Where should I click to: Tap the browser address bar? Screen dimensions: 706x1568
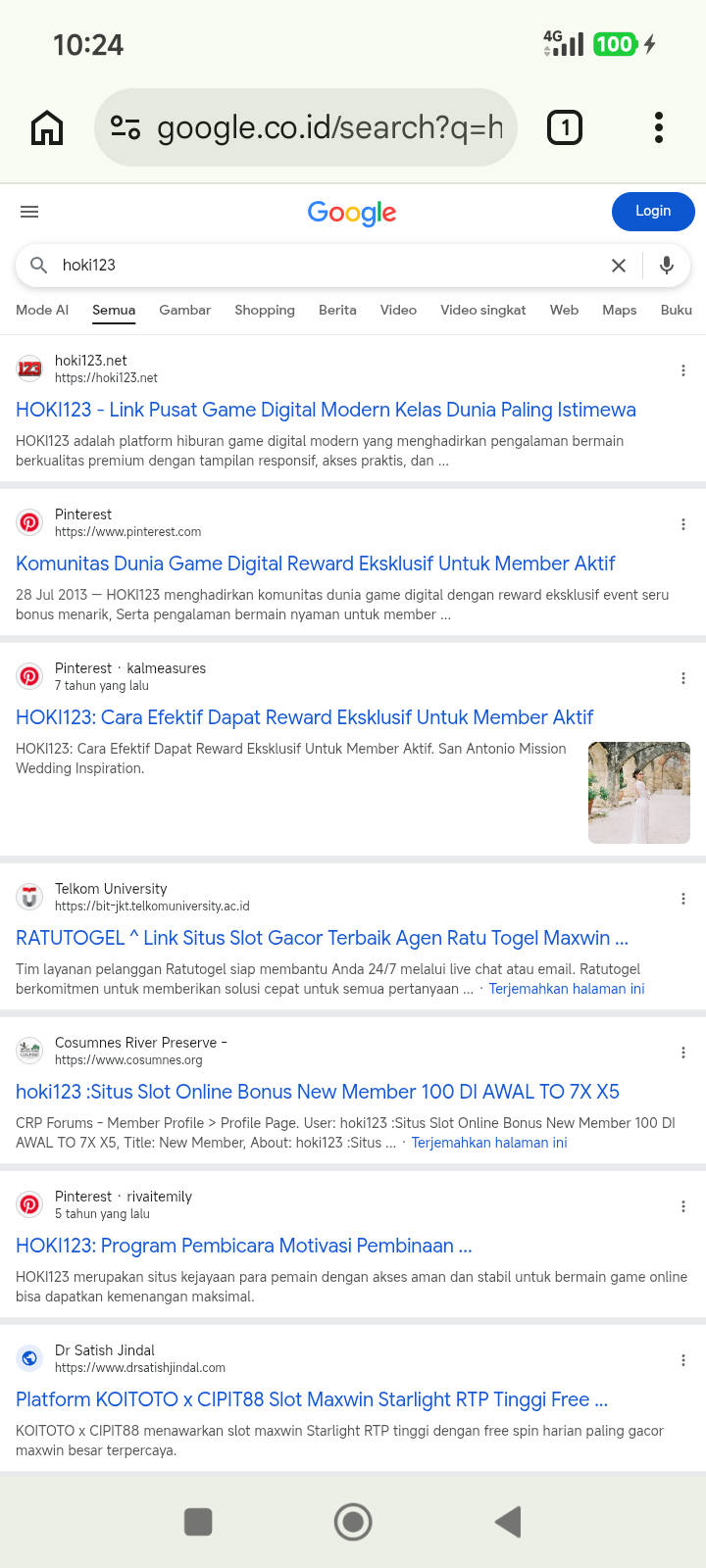(x=305, y=127)
